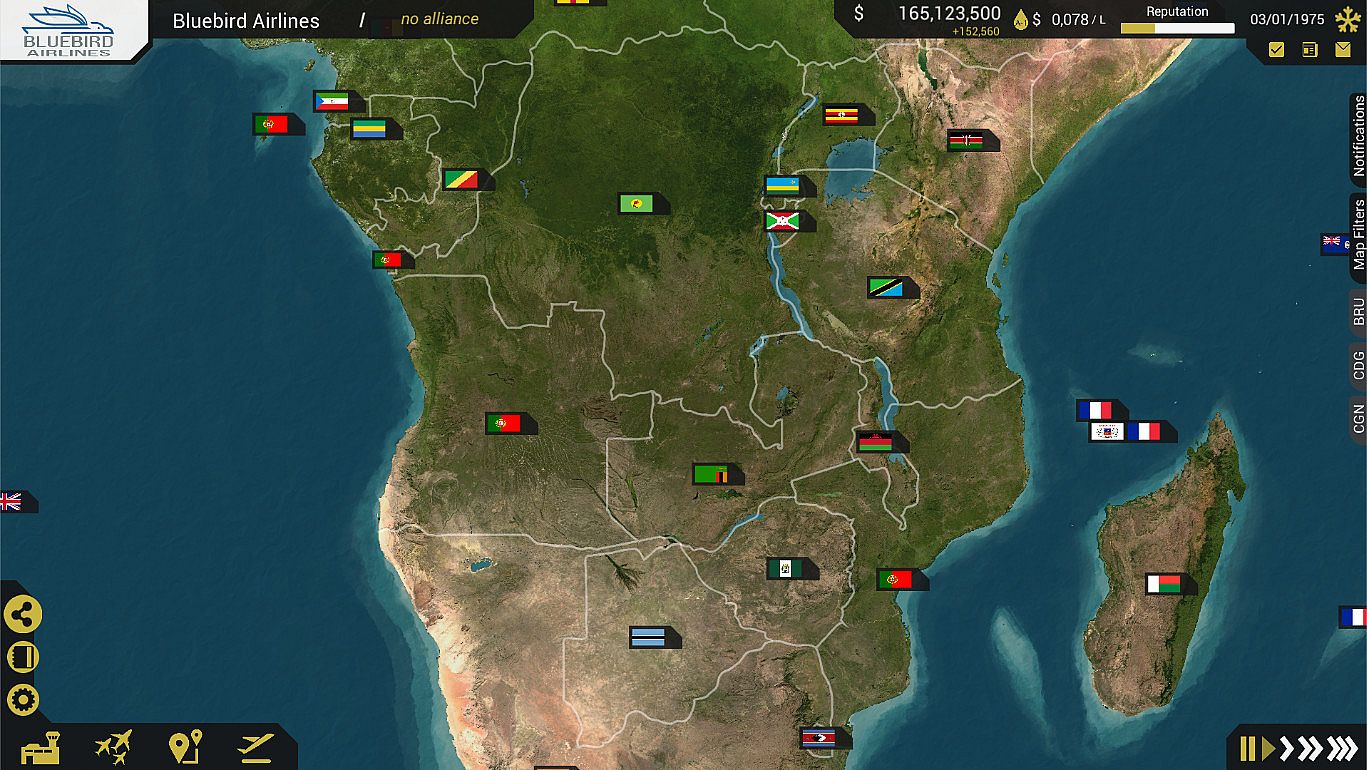The height and width of the screenshot is (770, 1367).
Task: Open the checklist tasks icon
Action: tap(1276, 49)
